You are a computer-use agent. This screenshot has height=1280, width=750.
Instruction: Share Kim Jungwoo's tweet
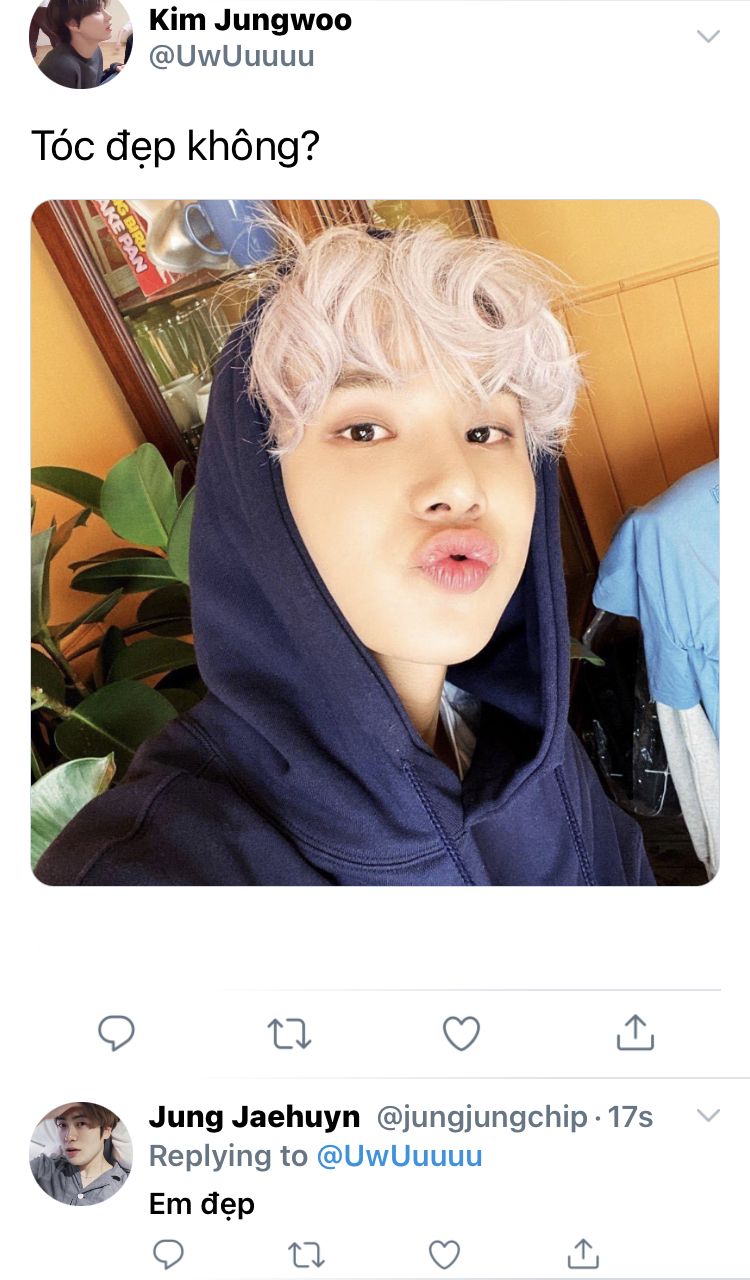point(635,1032)
